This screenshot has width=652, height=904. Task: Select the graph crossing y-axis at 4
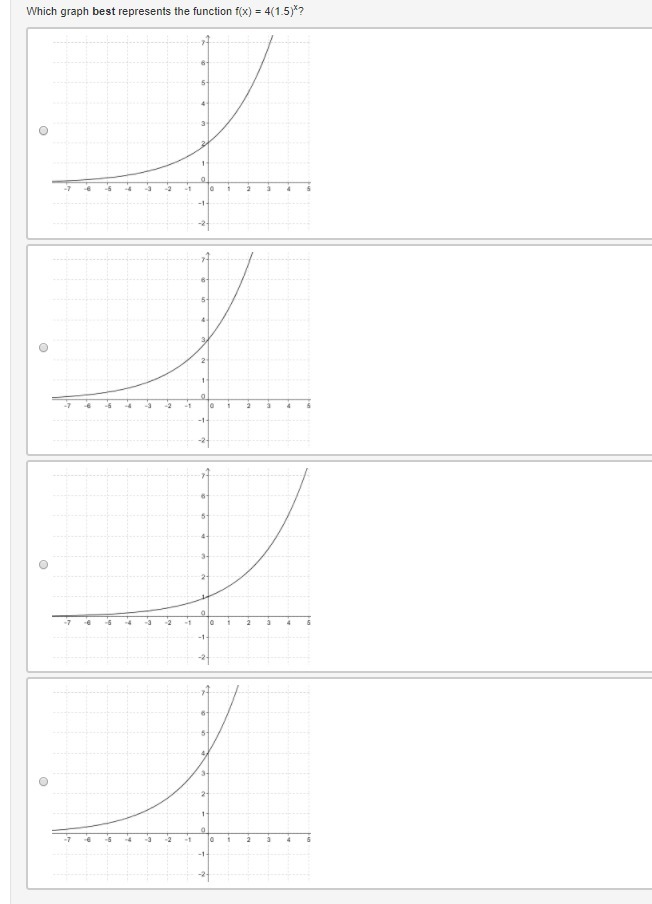[x=43, y=782]
